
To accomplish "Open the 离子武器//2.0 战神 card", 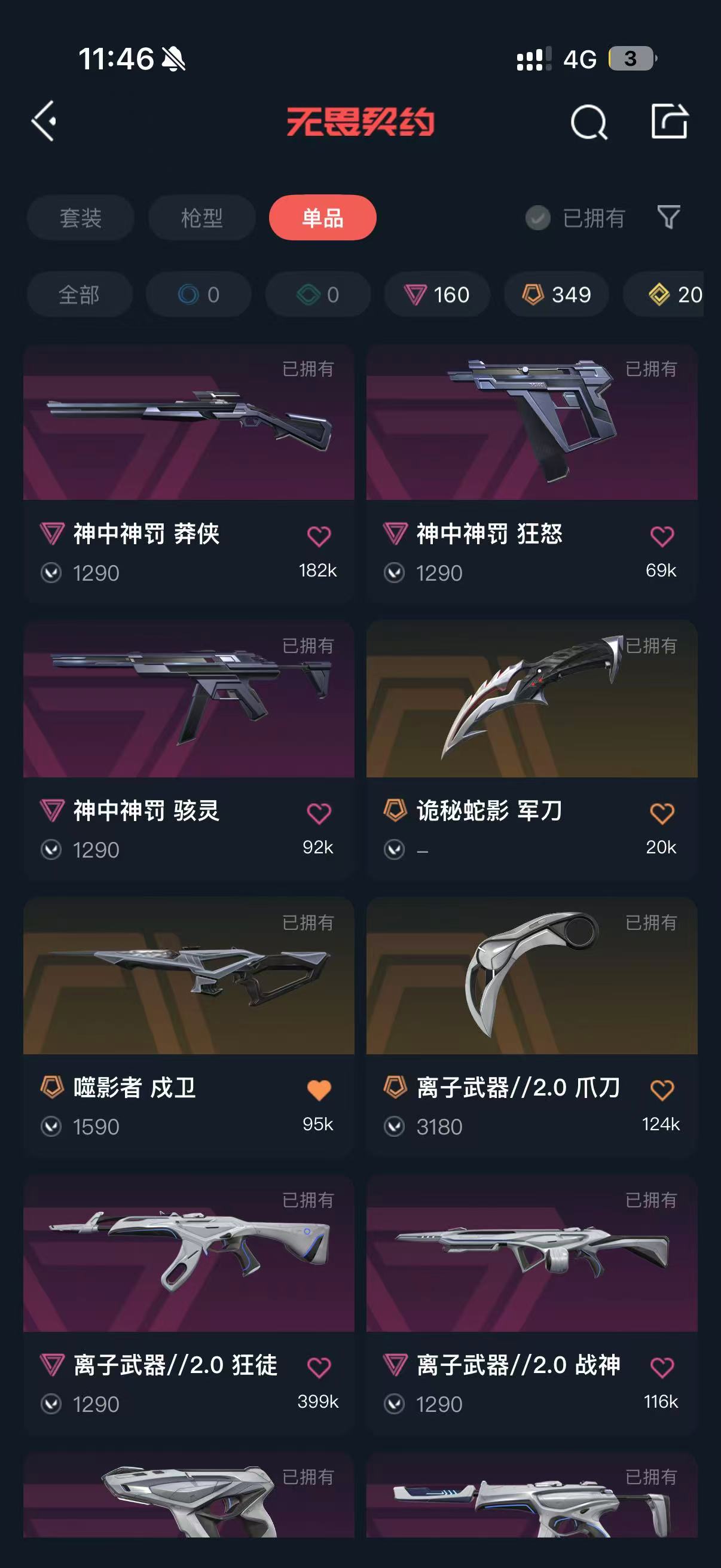I will click(x=531, y=1304).
